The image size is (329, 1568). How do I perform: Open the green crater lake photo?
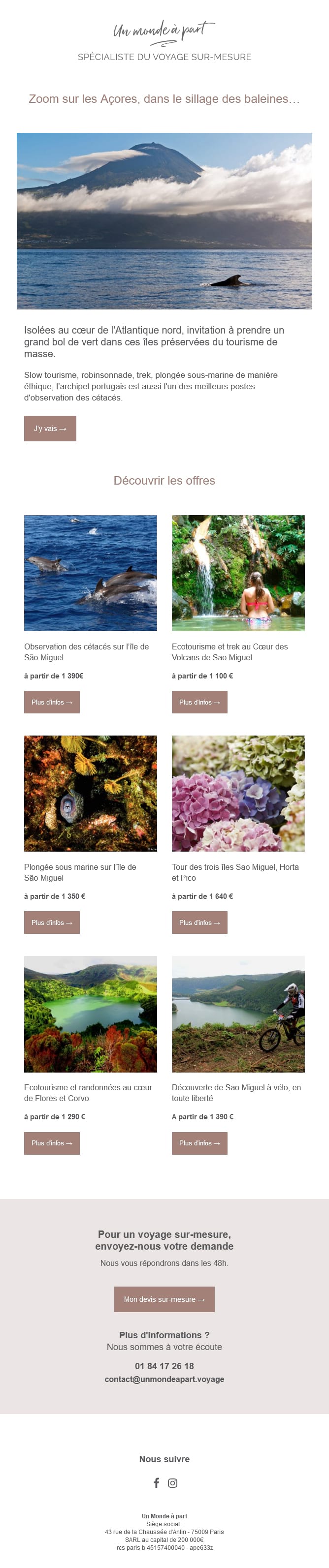click(x=90, y=1014)
